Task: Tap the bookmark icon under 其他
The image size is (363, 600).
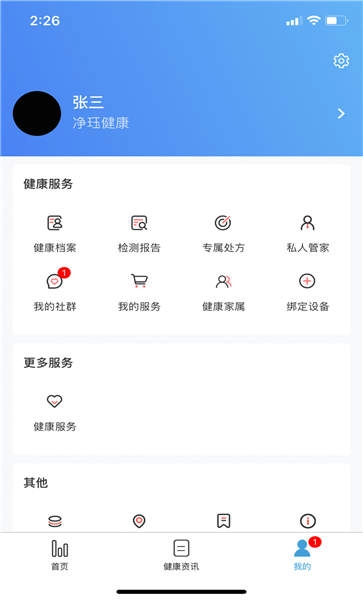Action: click(x=223, y=521)
